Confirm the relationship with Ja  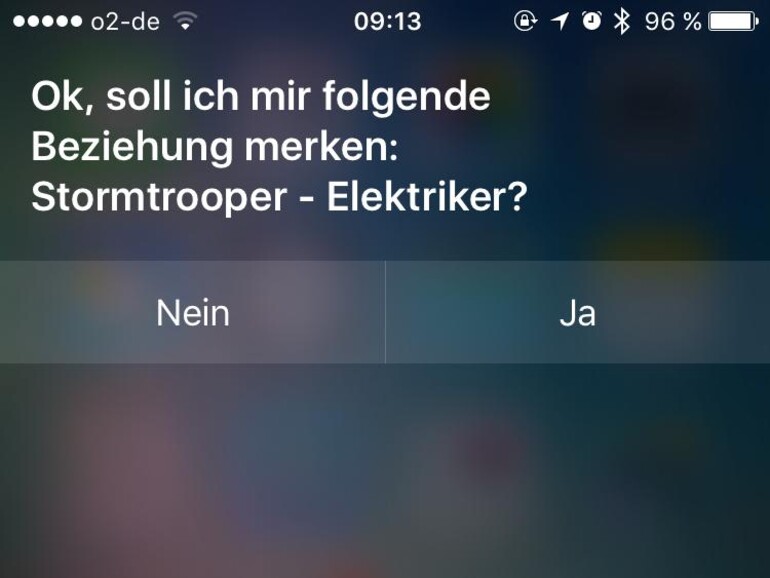(577, 313)
